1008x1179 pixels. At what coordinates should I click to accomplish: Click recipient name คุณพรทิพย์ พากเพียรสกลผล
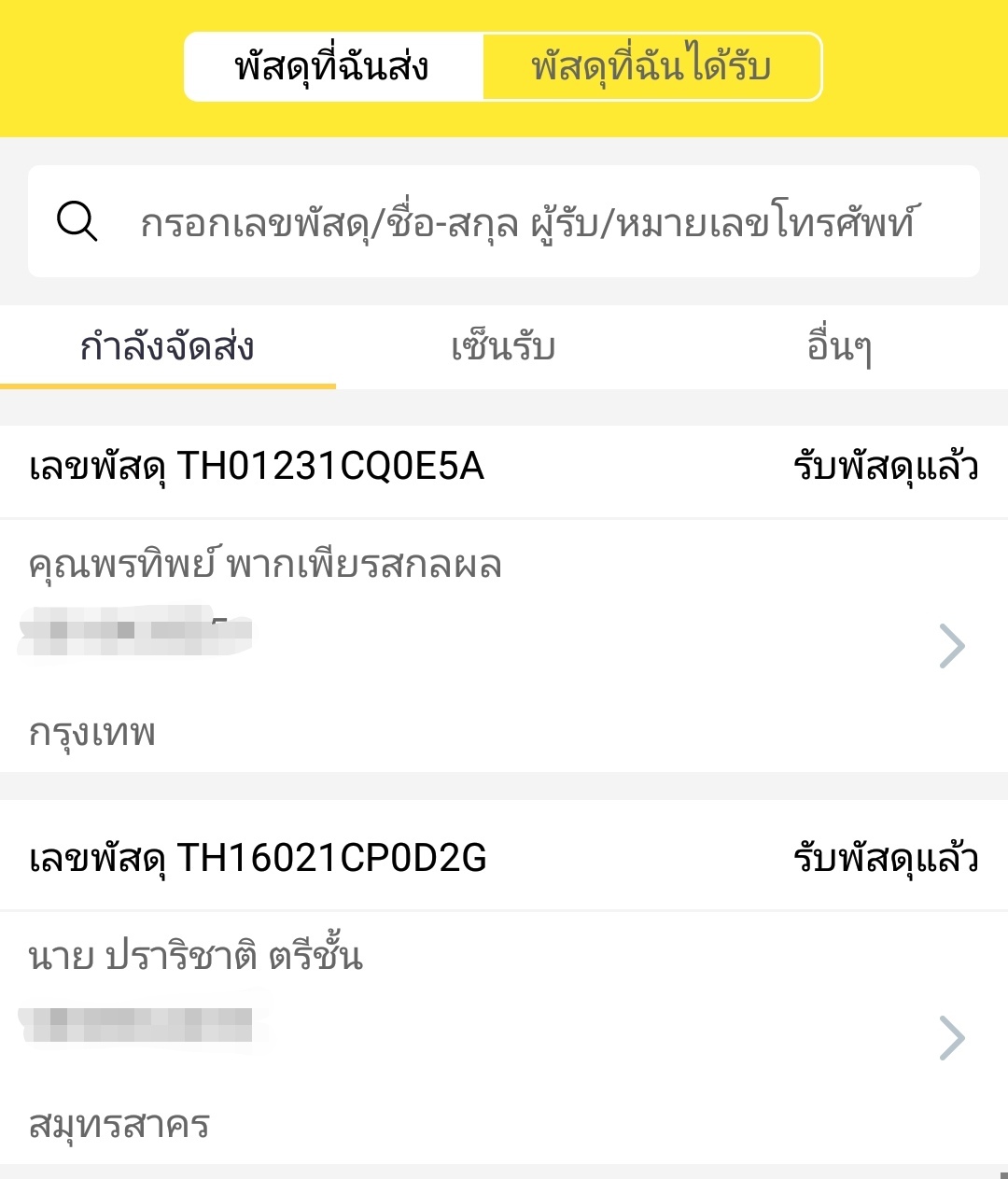pos(264,565)
